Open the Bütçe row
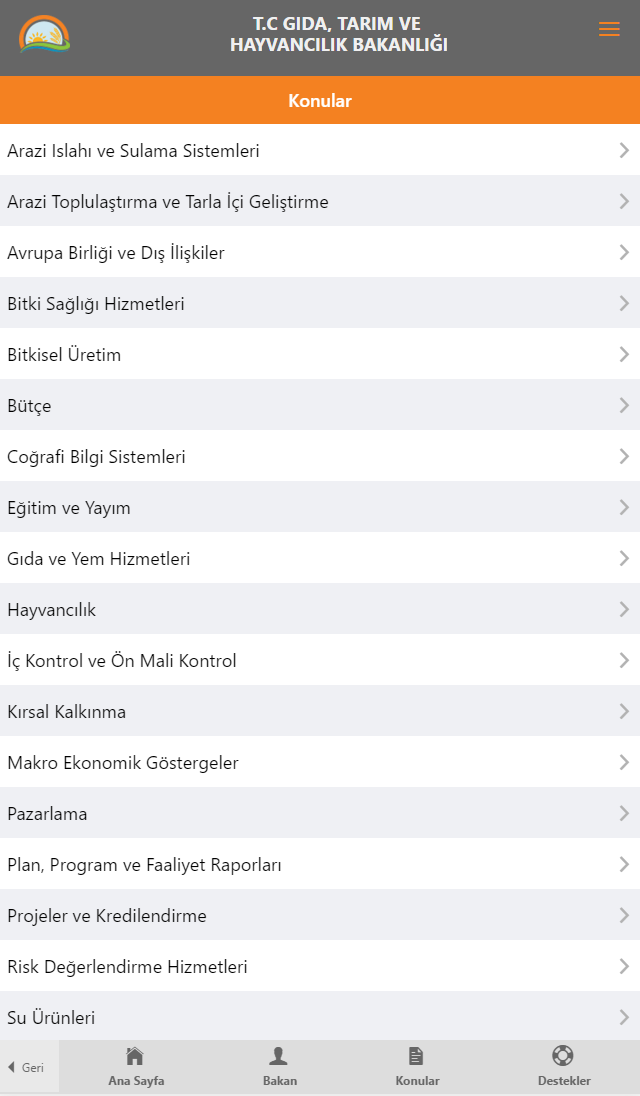 (320, 405)
